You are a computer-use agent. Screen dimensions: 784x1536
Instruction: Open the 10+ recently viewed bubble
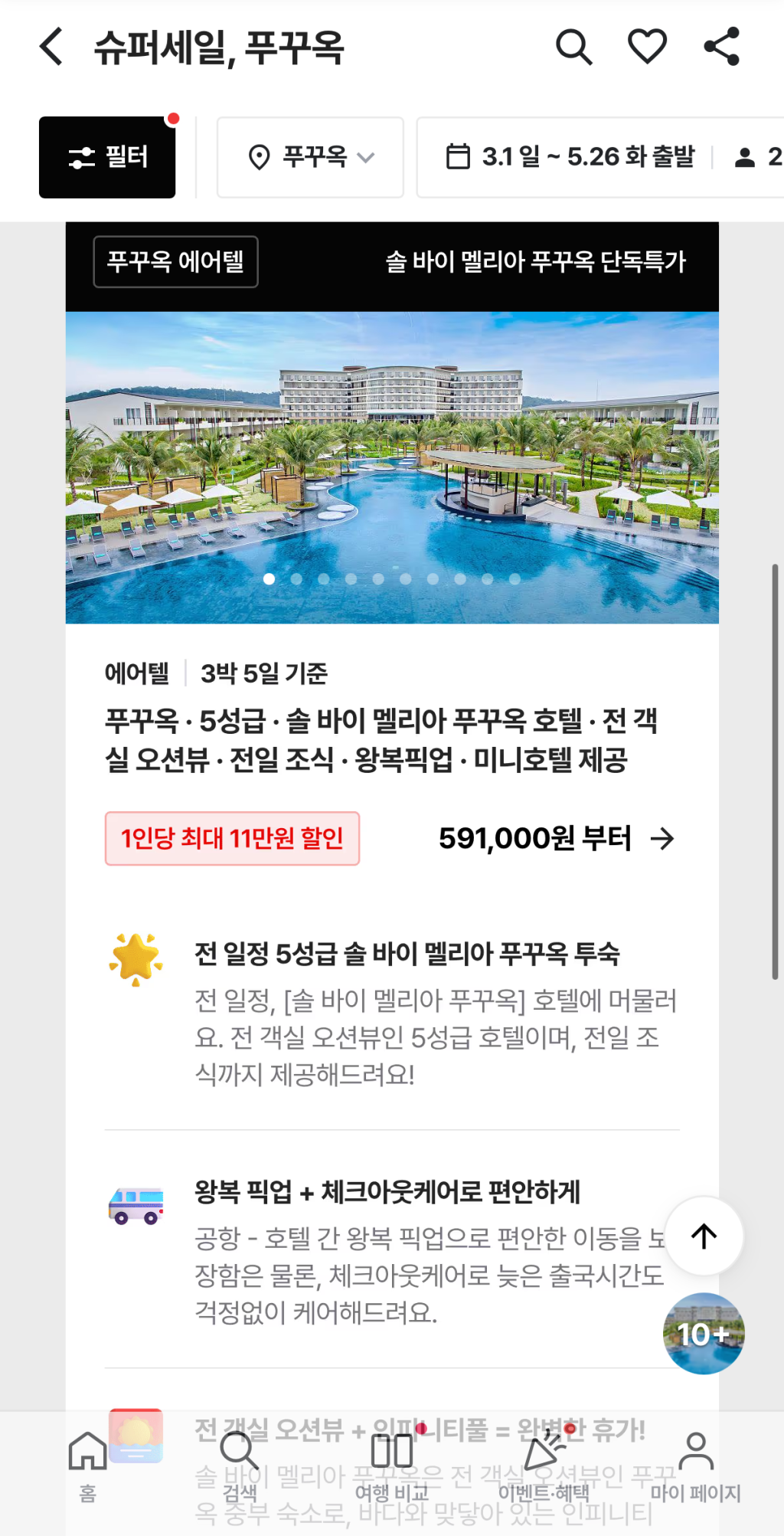704,1334
